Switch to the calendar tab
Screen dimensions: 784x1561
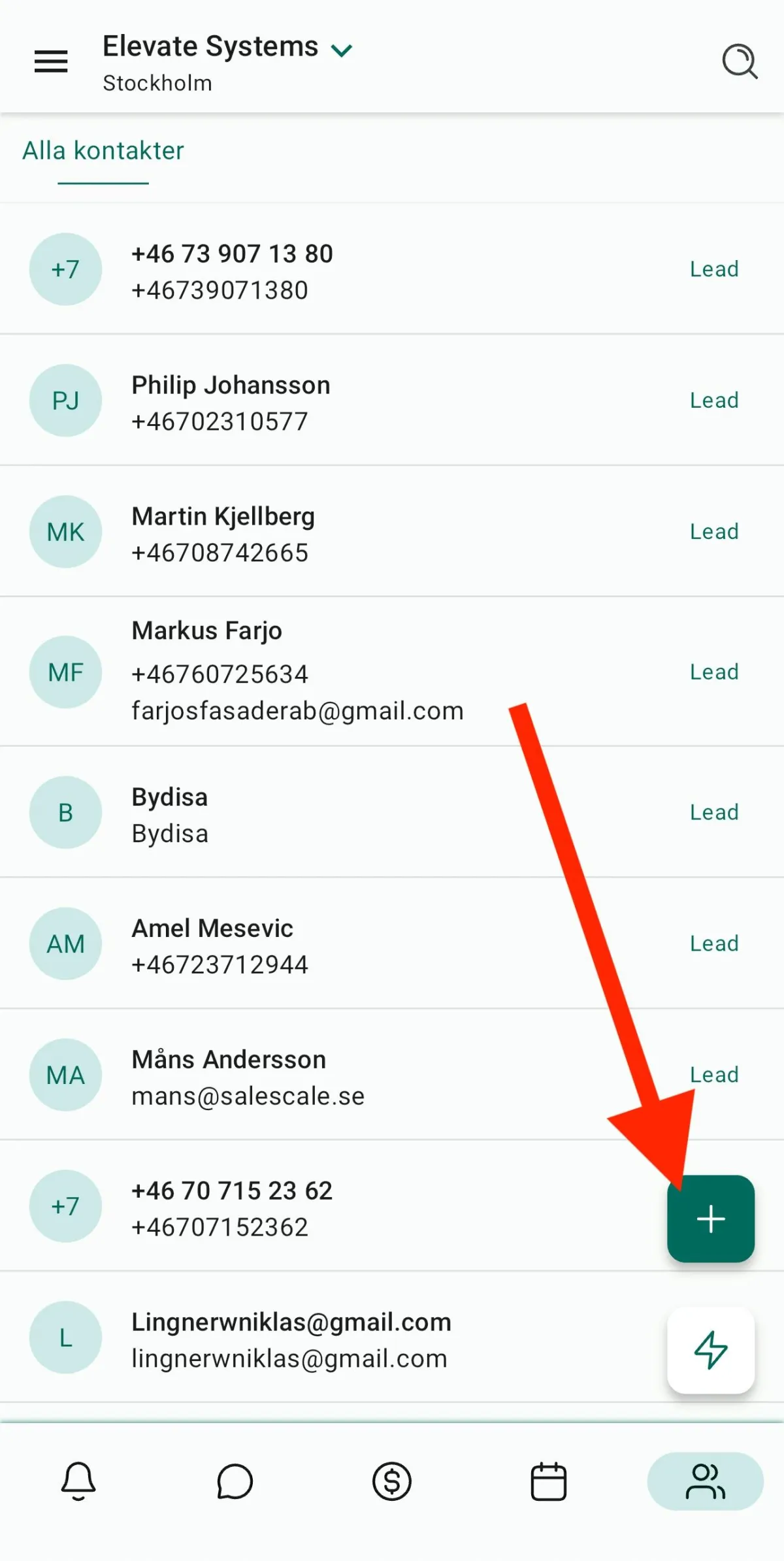coord(548,1481)
